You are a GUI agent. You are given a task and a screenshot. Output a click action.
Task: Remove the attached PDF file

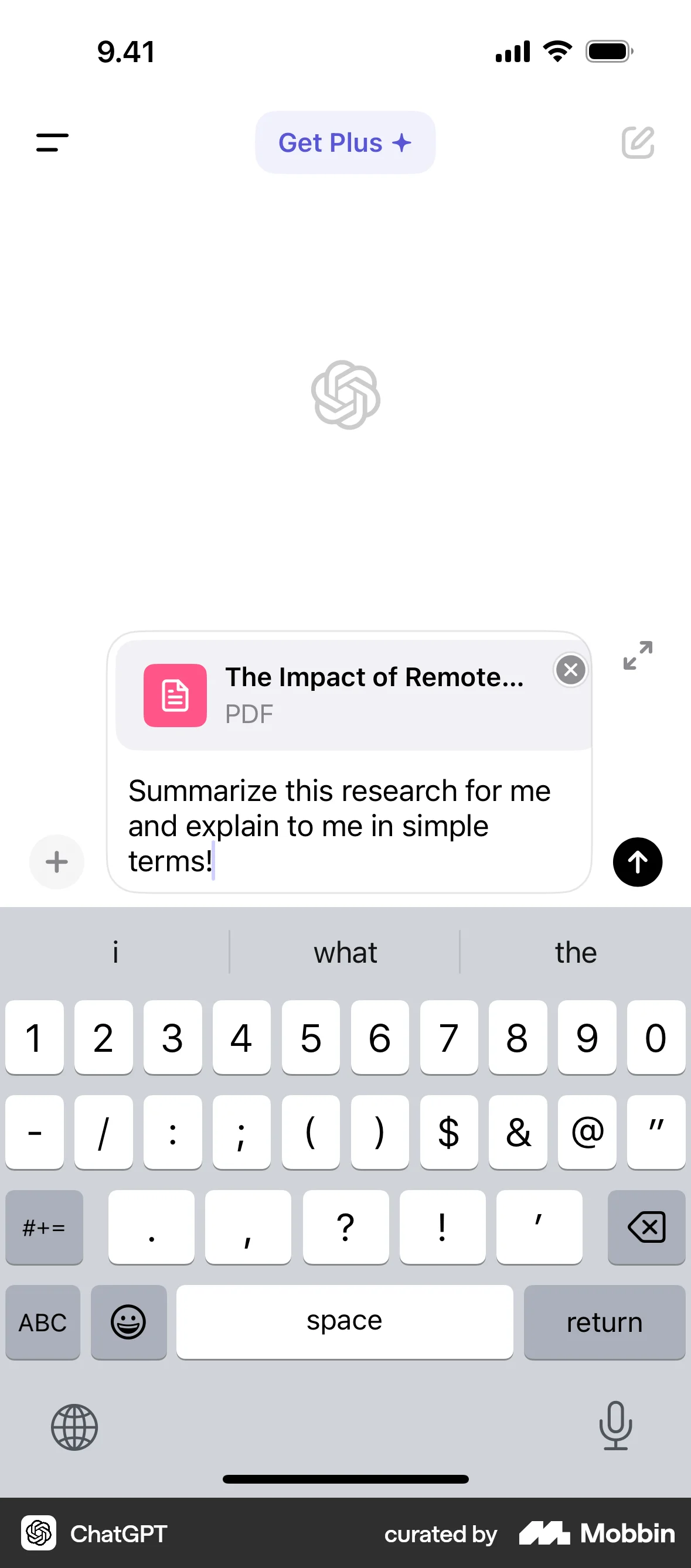point(570,670)
